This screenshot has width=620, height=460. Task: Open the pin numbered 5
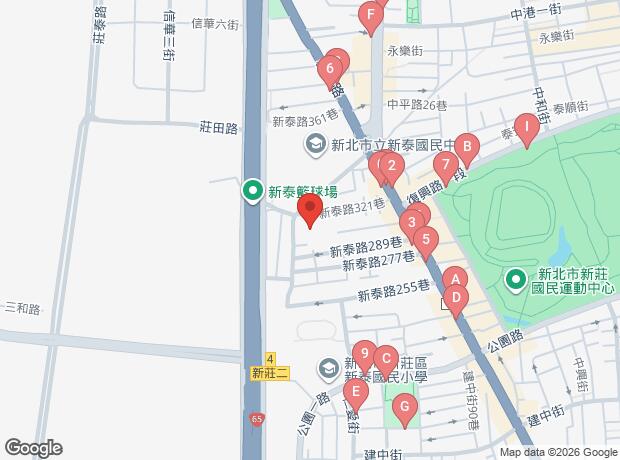[x=426, y=242]
